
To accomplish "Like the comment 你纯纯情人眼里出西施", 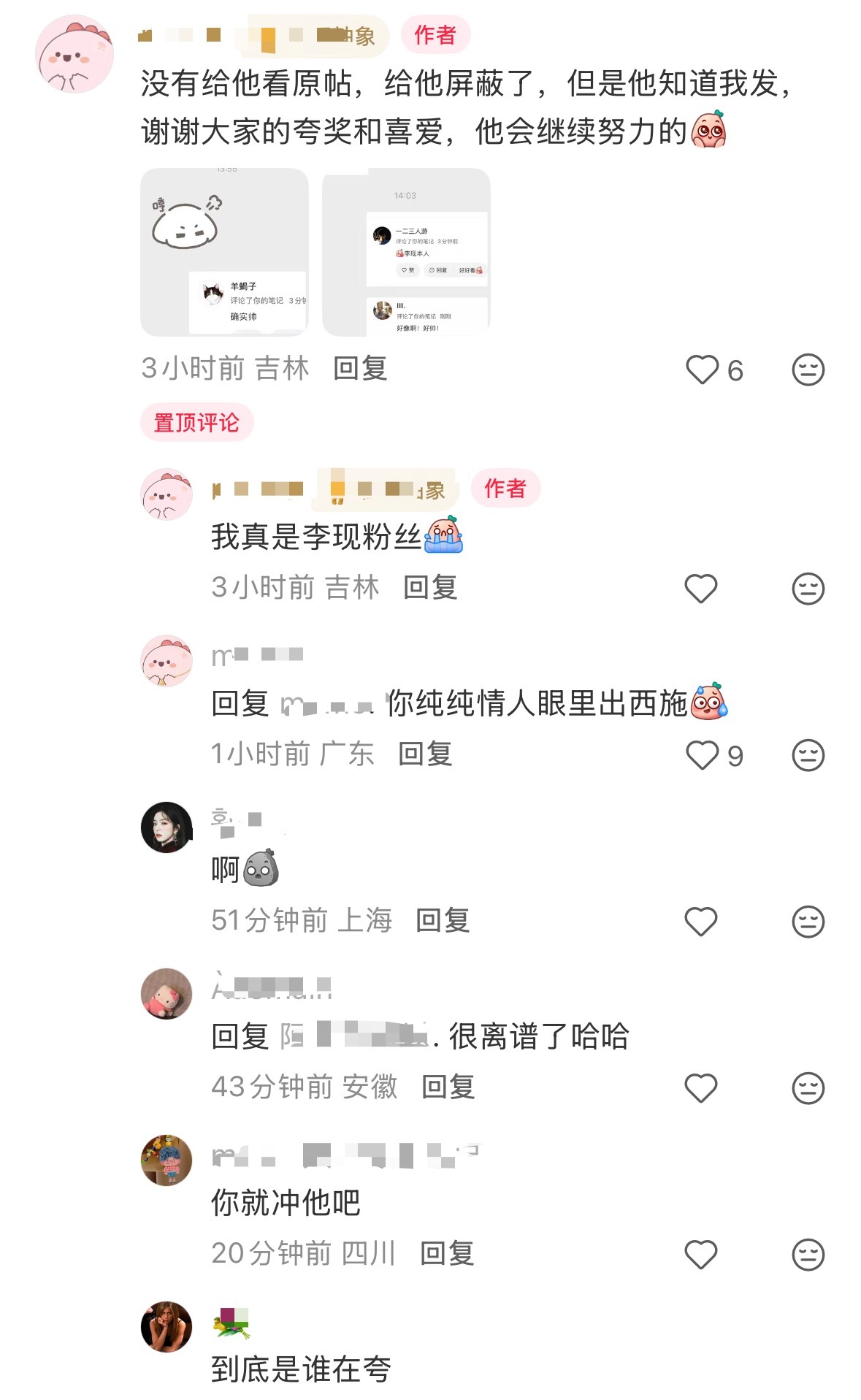I will (702, 755).
